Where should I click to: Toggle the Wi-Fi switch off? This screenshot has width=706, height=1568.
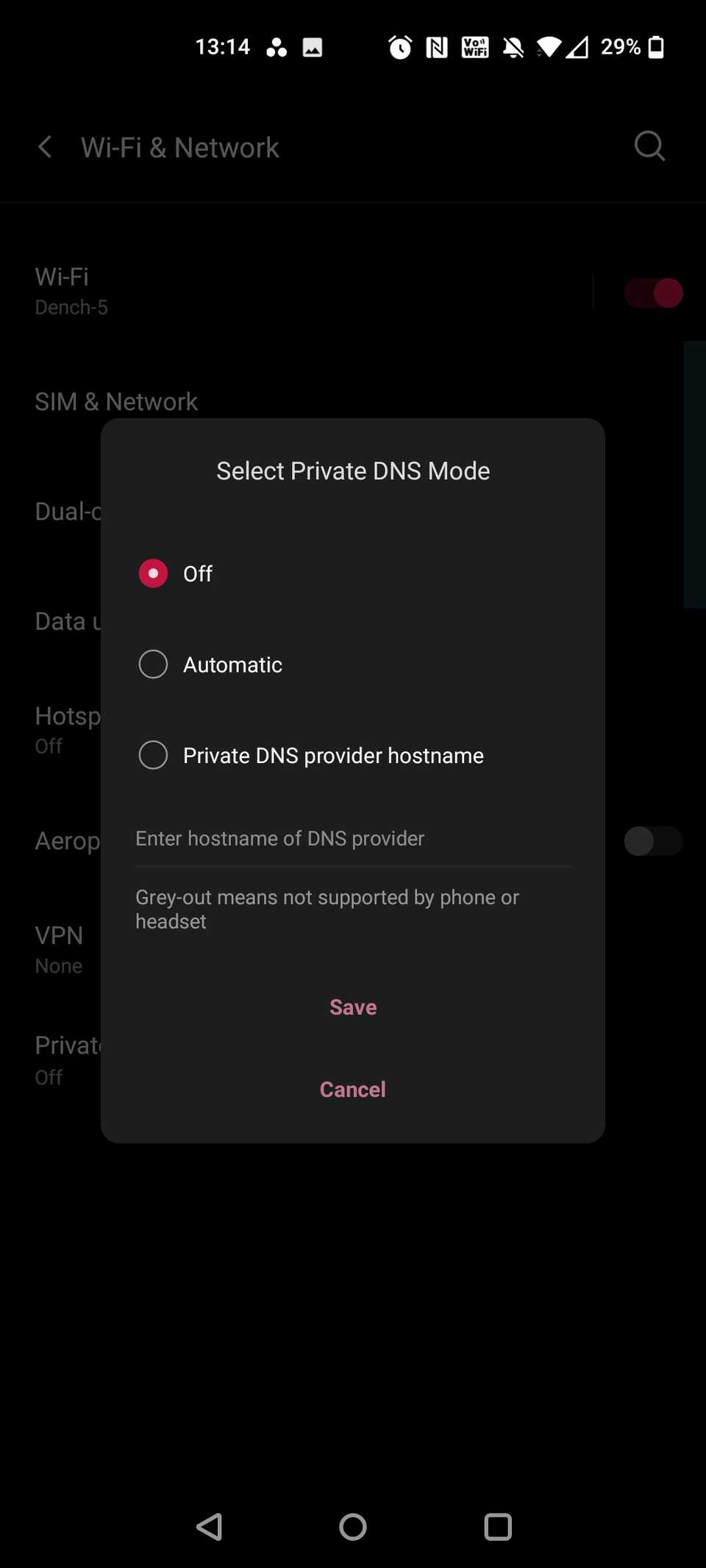[652, 292]
